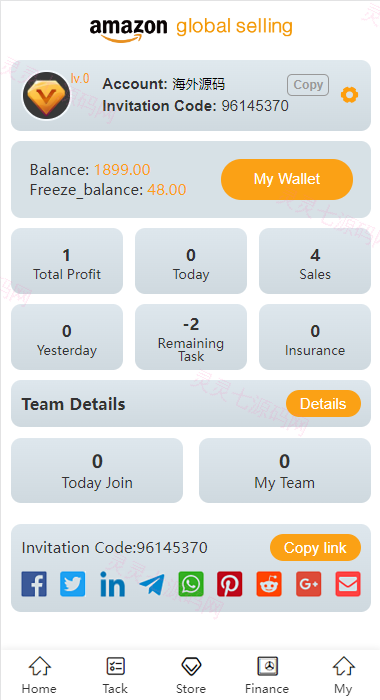Share invitation via WhatsApp

191,584
